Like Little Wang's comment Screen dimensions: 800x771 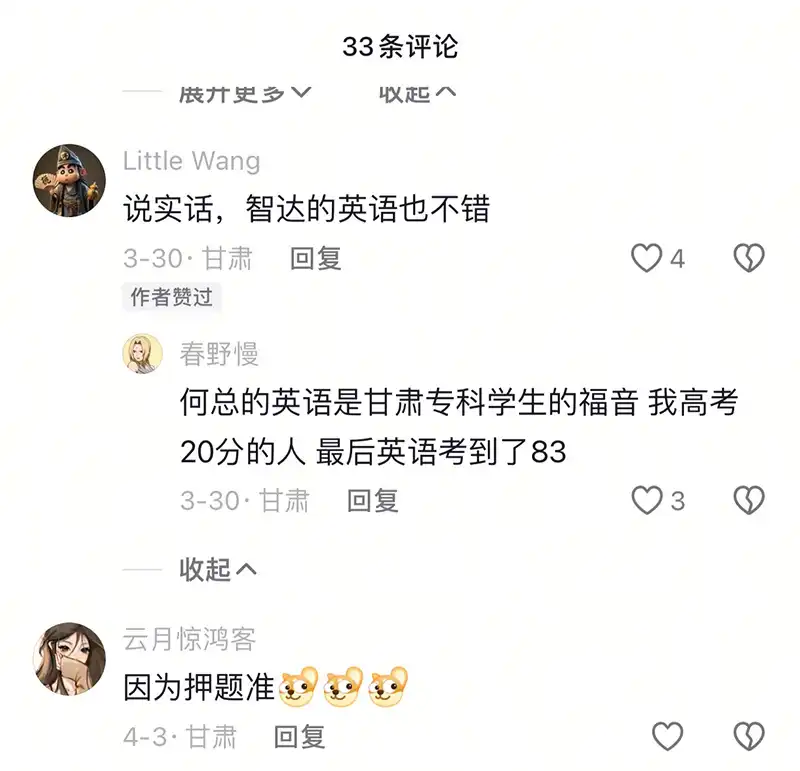(648, 259)
